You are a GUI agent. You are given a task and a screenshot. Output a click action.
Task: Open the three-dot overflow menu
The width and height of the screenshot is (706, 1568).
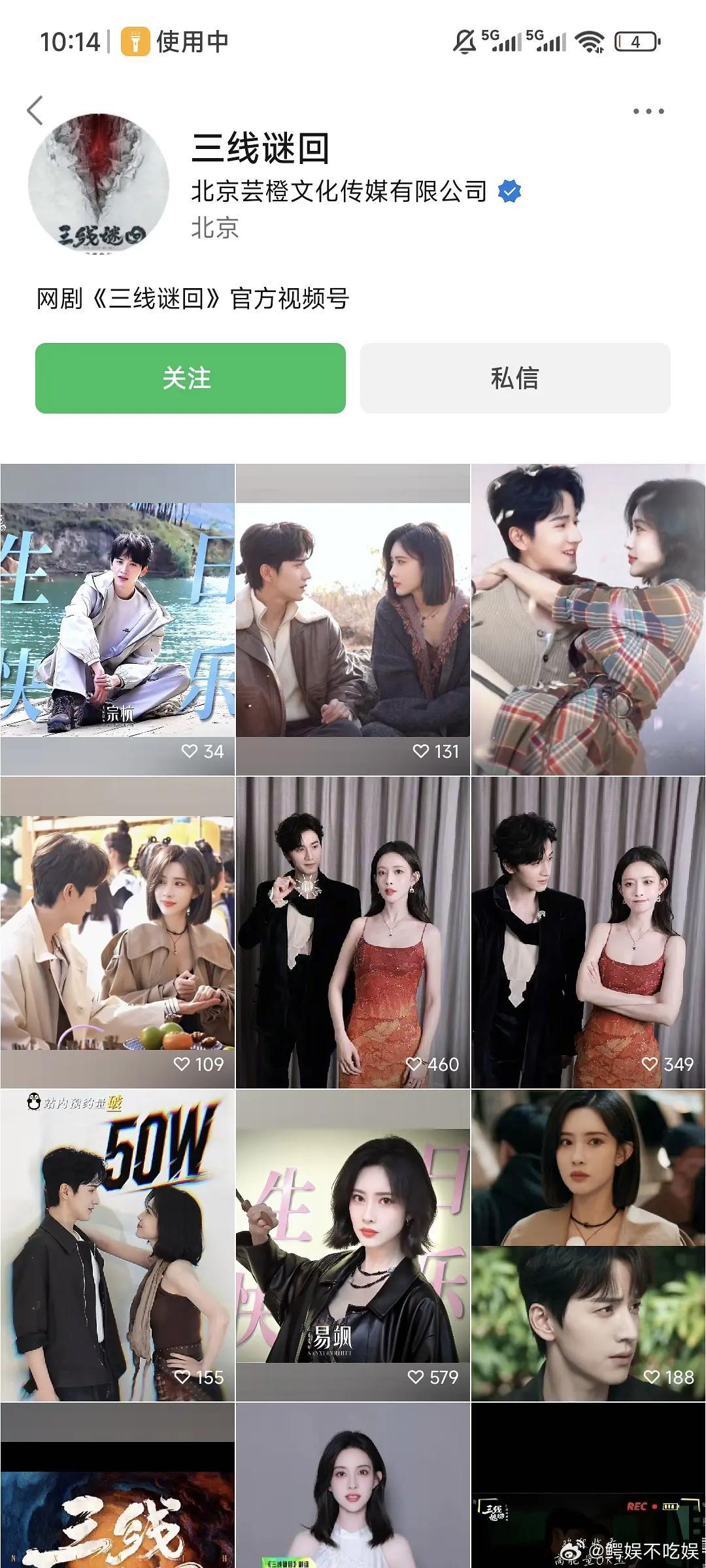click(648, 111)
